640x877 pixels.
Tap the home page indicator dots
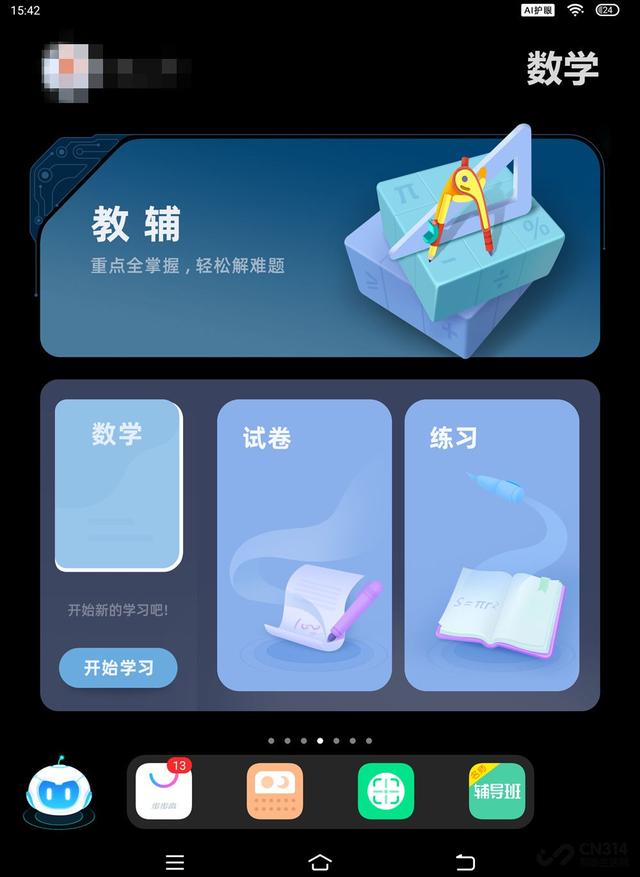[320, 741]
